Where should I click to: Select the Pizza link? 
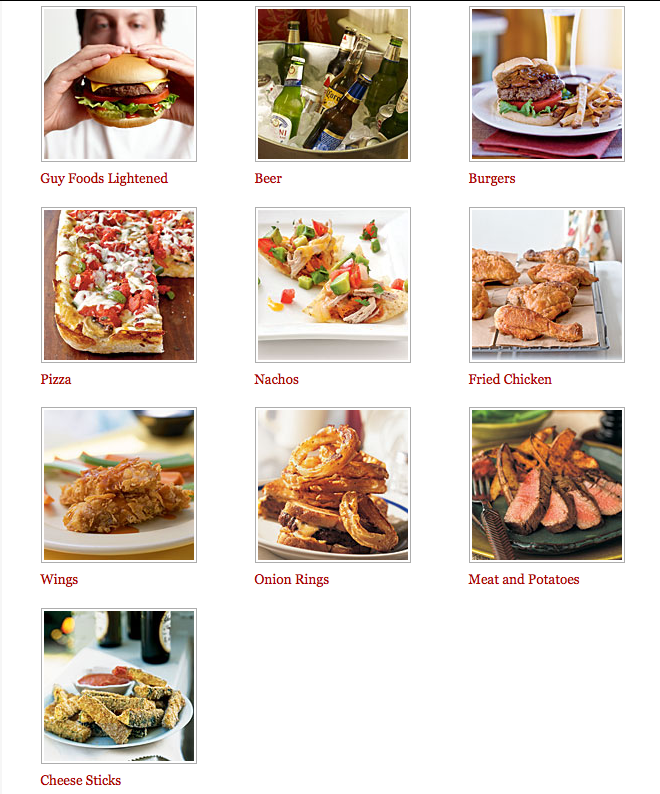(56, 380)
